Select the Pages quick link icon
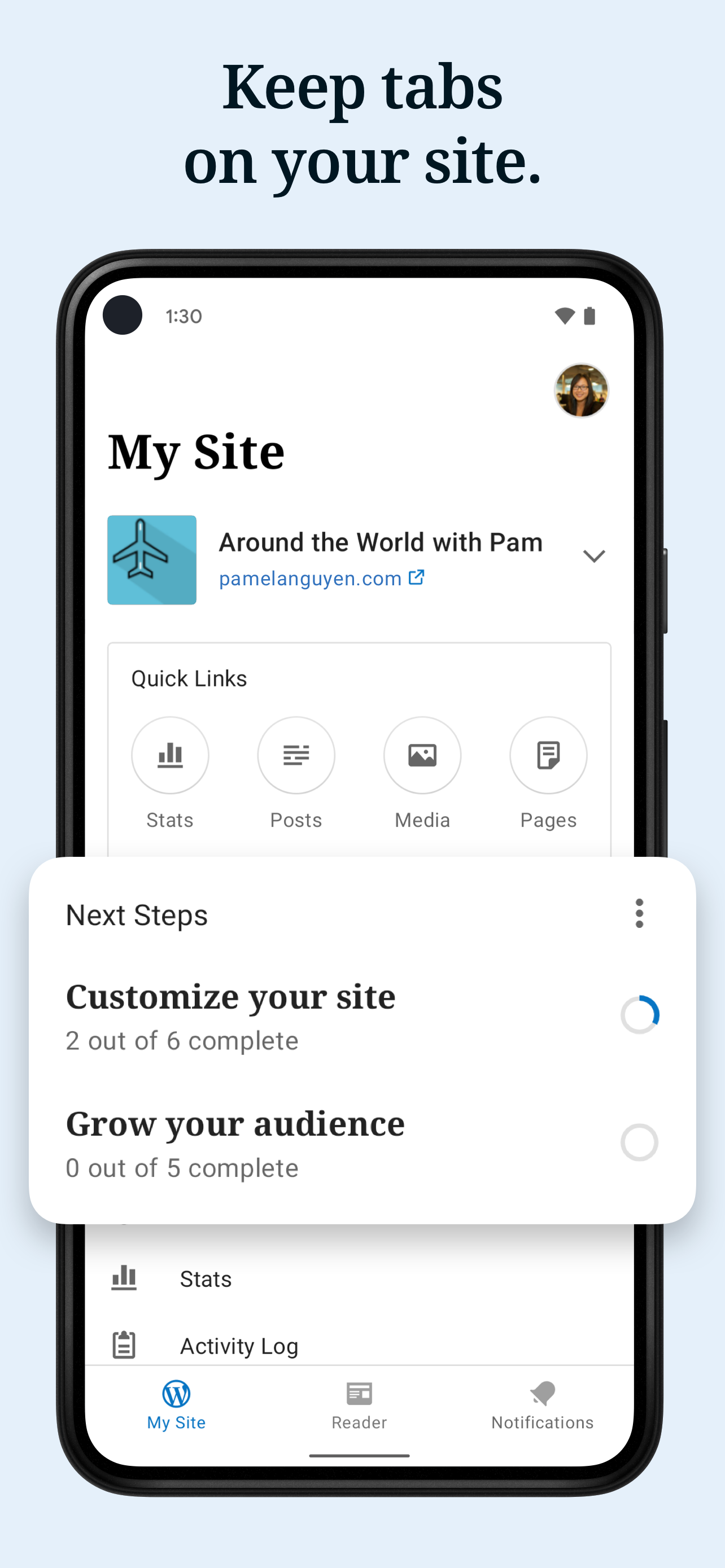Viewport: 725px width, 1568px height. (547, 755)
